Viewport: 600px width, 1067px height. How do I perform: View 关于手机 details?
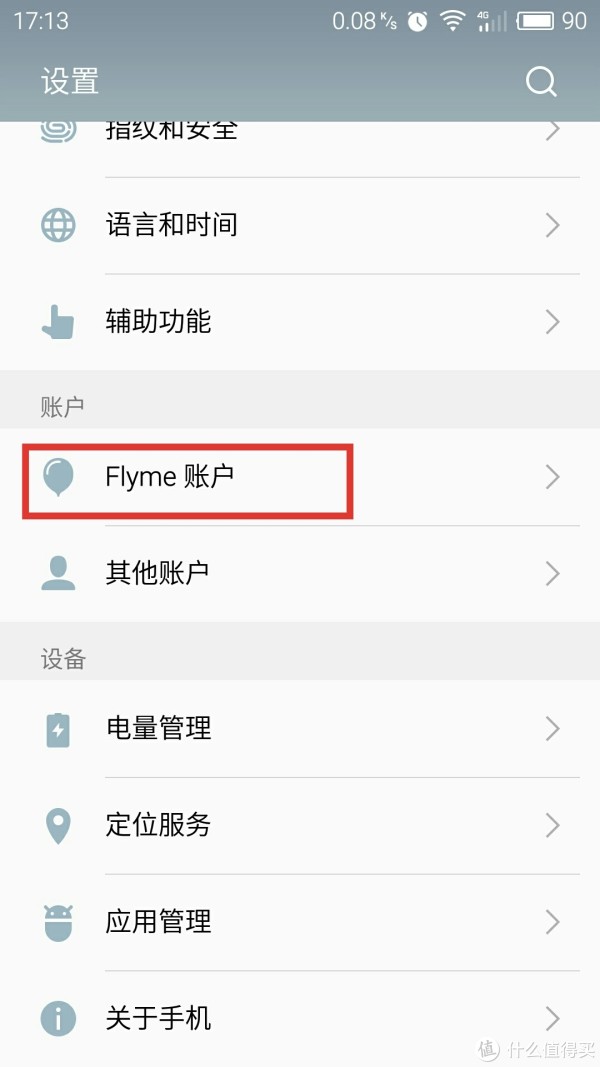[300, 1018]
